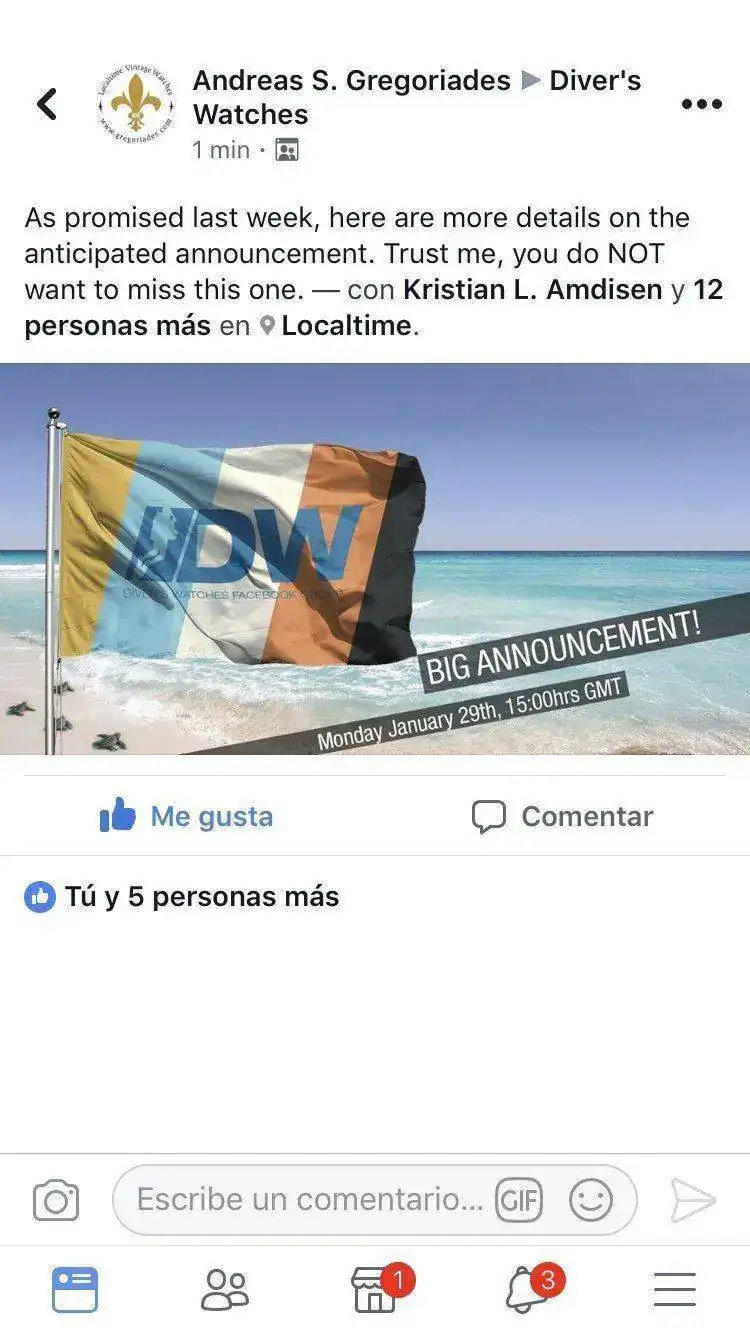This screenshot has width=750, height=1334.
Task: Go back using the back arrow
Action: tap(47, 104)
